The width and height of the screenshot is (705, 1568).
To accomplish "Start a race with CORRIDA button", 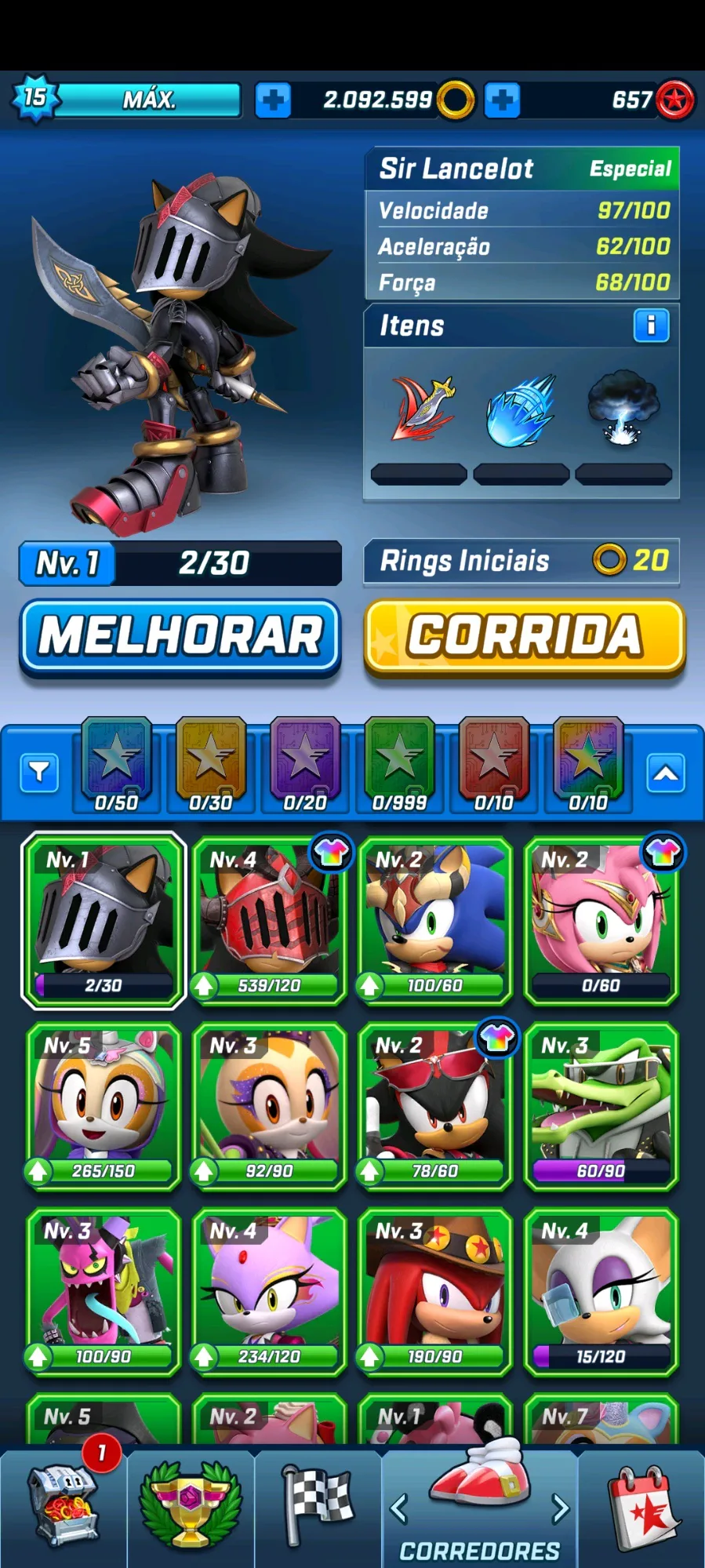I will pos(525,636).
